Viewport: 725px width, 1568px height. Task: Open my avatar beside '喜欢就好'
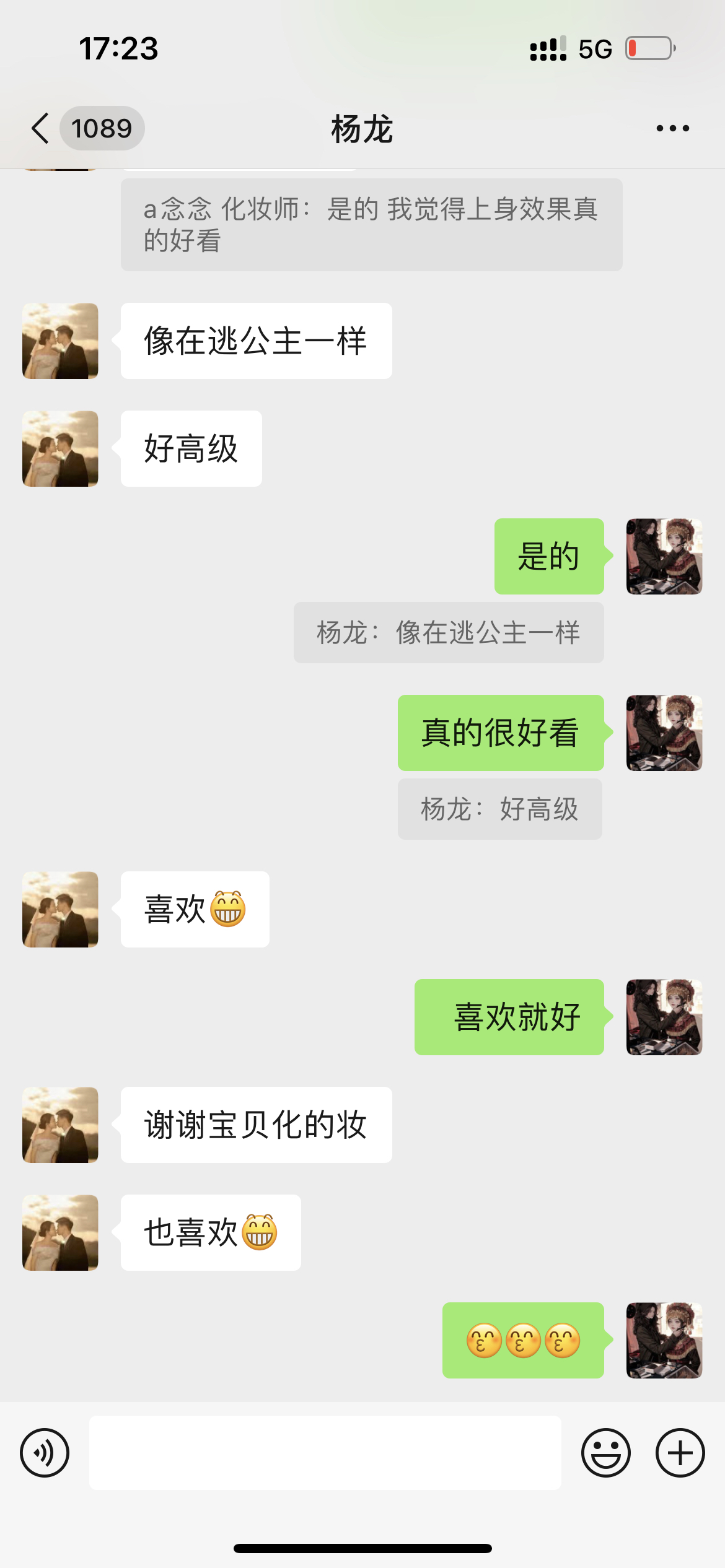tap(664, 1017)
